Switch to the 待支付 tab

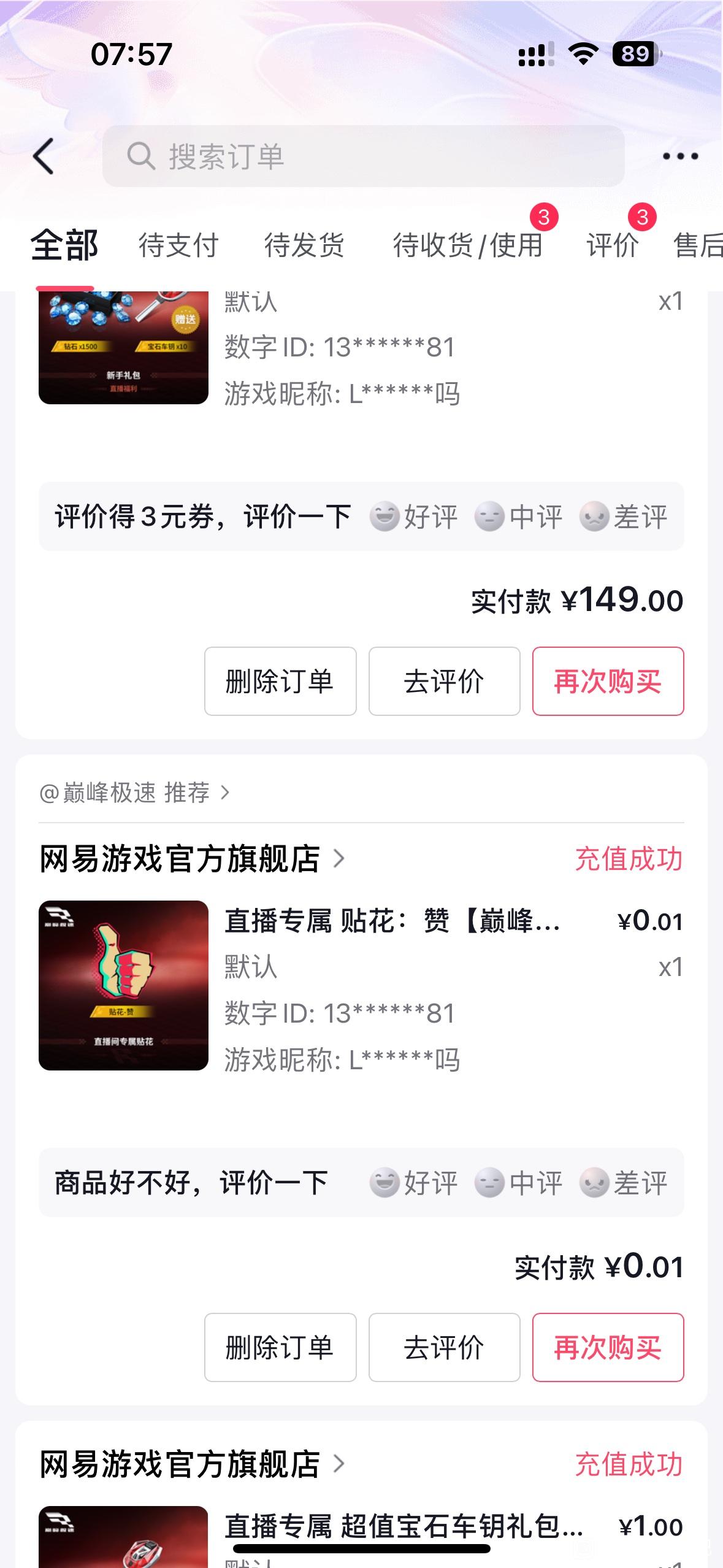click(178, 245)
